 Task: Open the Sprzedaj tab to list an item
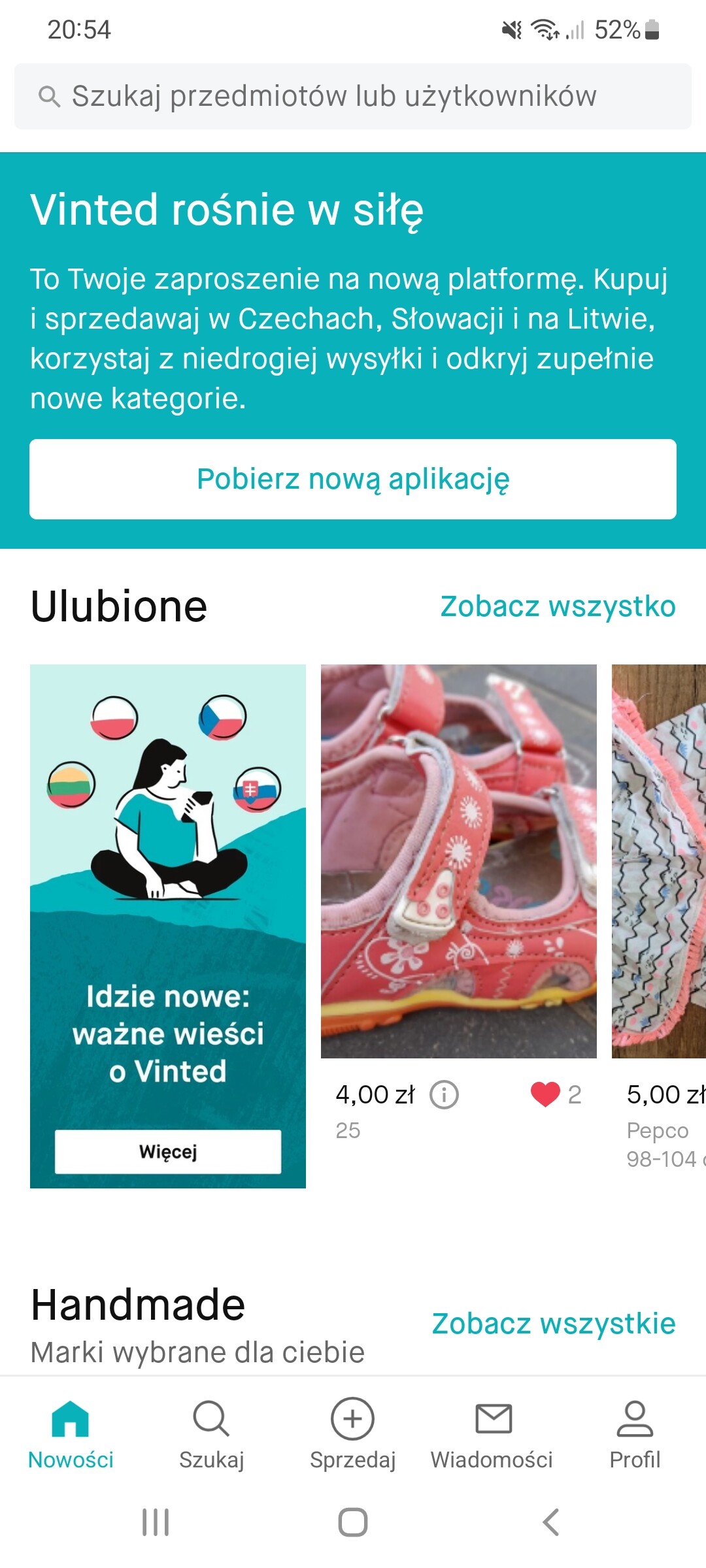pyautogui.click(x=353, y=1434)
